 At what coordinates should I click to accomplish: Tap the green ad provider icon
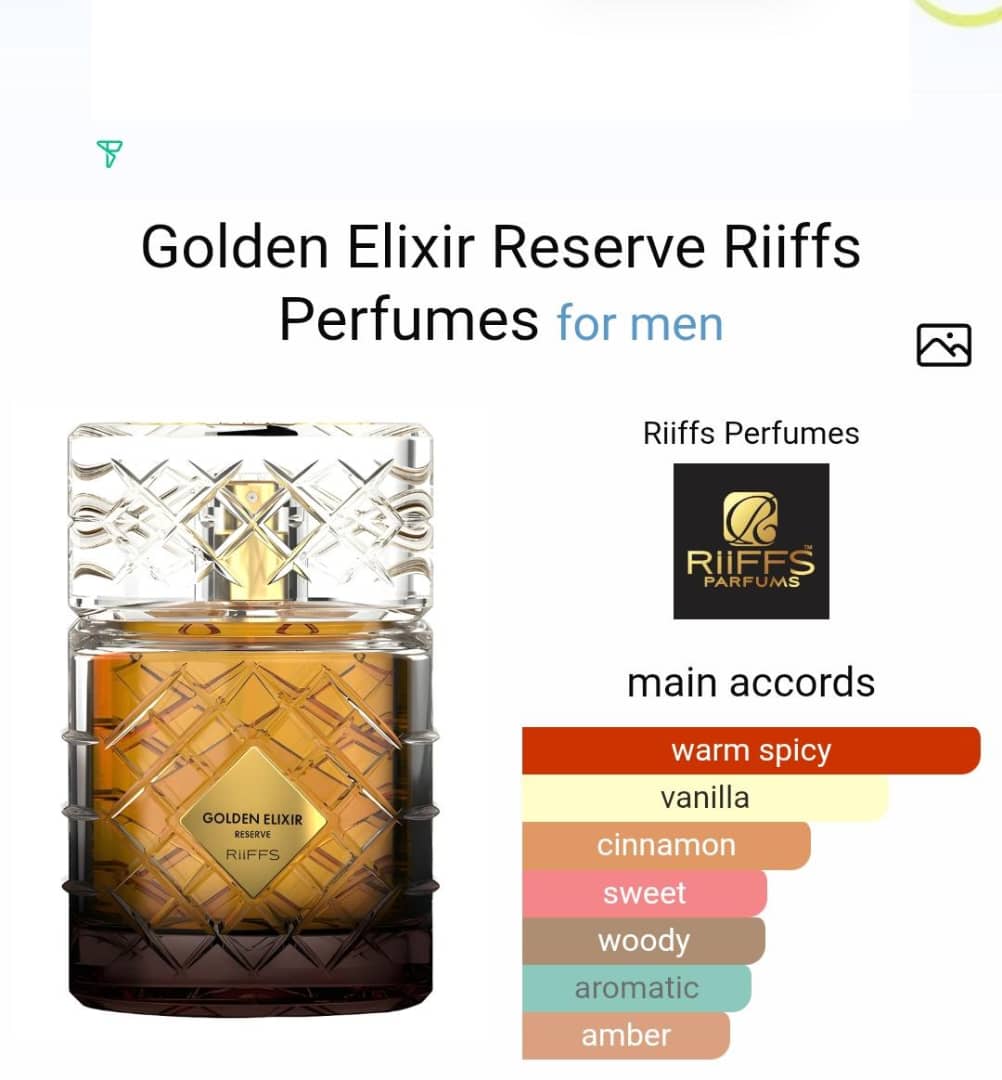tap(110, 154)
